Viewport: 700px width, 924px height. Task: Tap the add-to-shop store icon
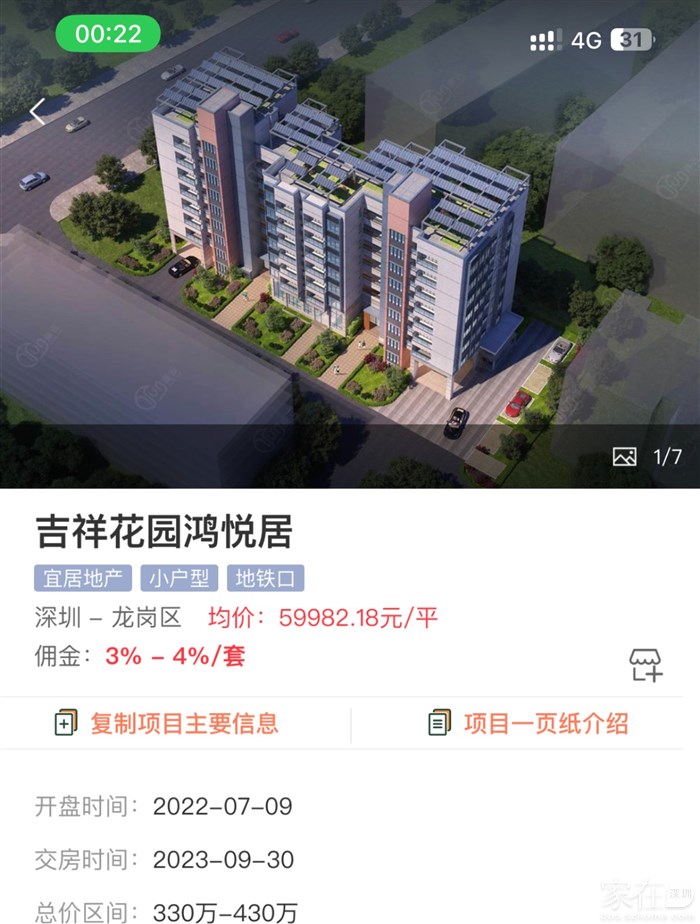(645, 665)
